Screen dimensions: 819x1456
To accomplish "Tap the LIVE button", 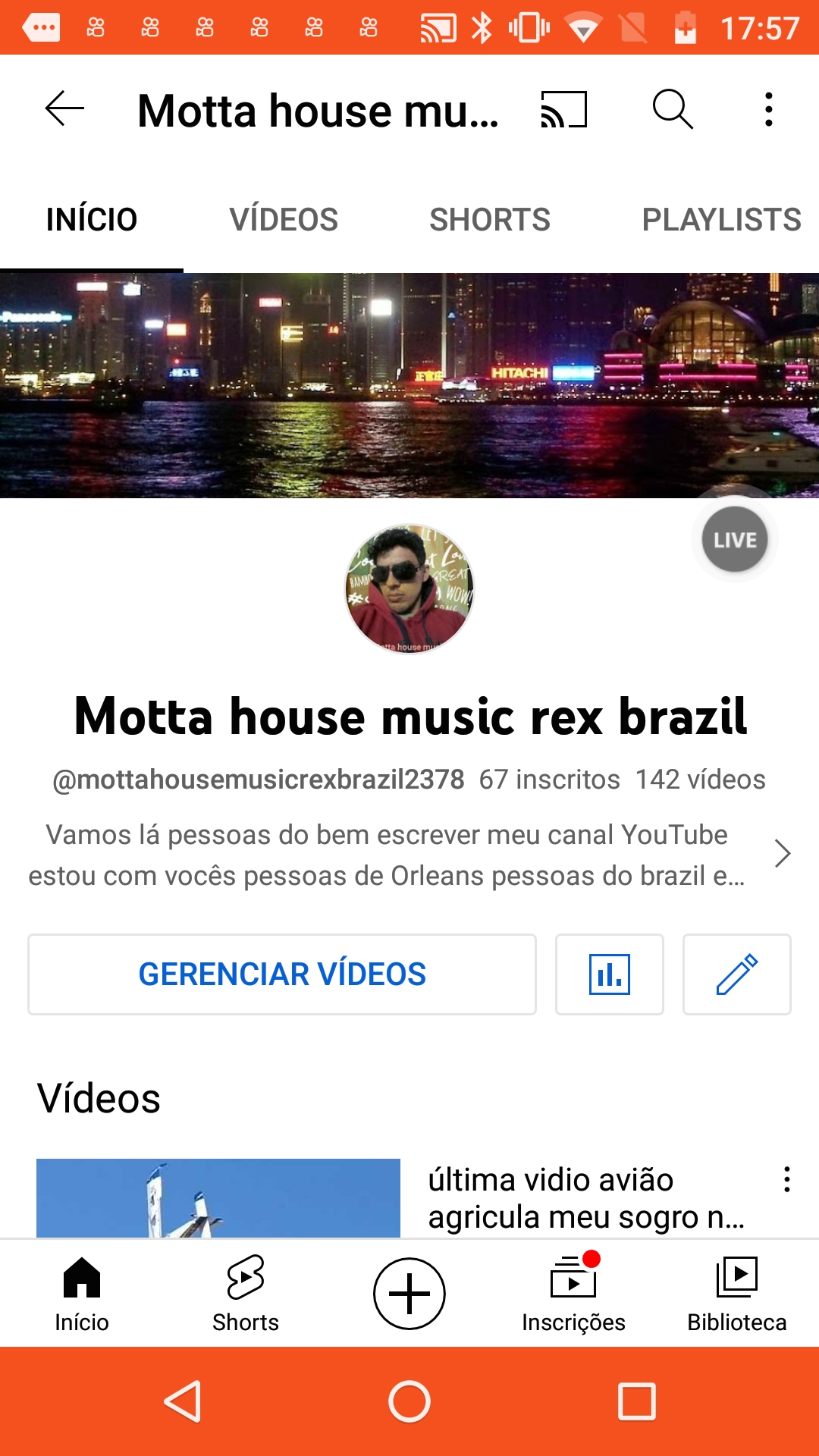I will 735,540.
